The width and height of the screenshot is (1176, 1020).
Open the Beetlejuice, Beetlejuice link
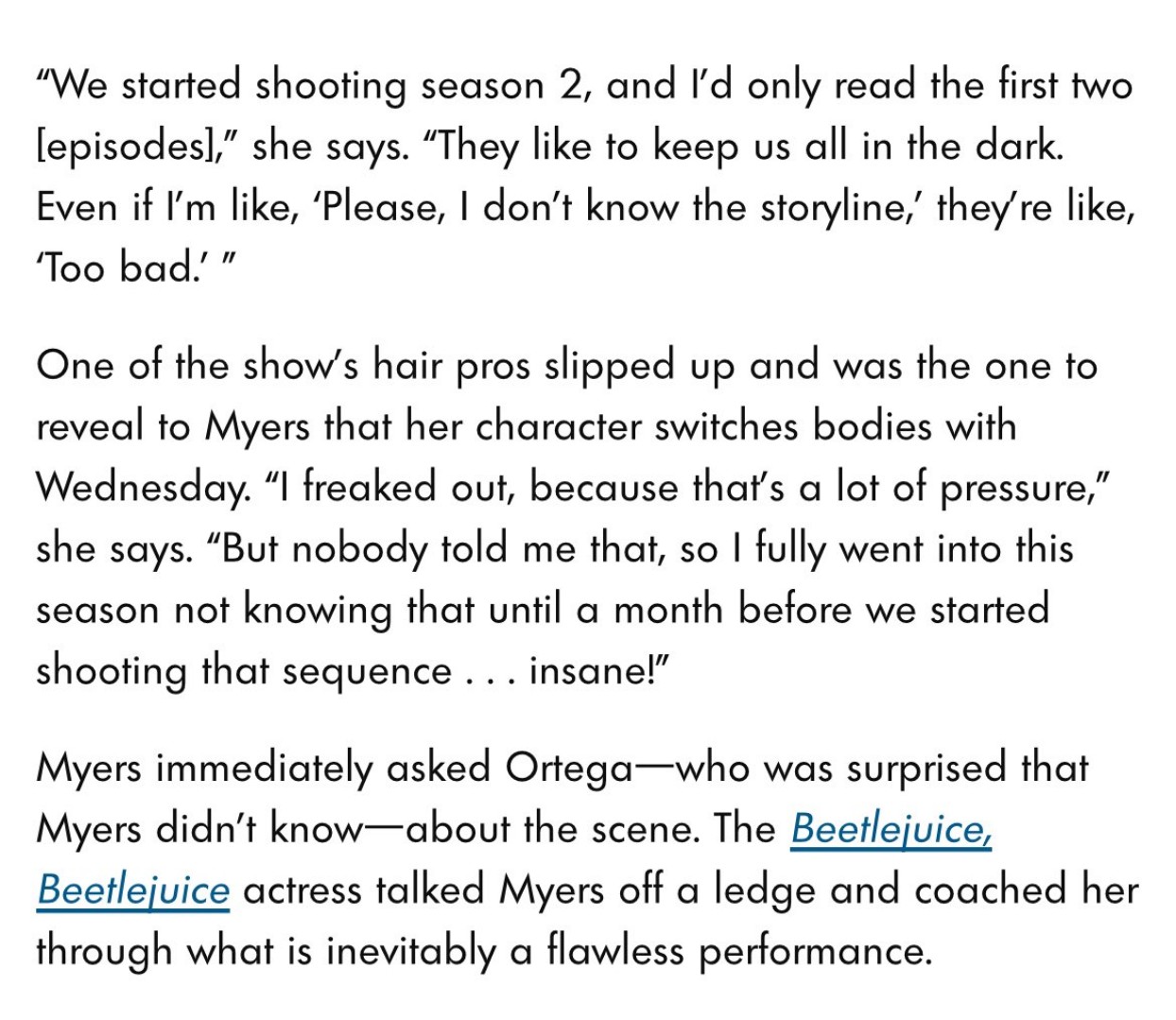coord(890,829)
